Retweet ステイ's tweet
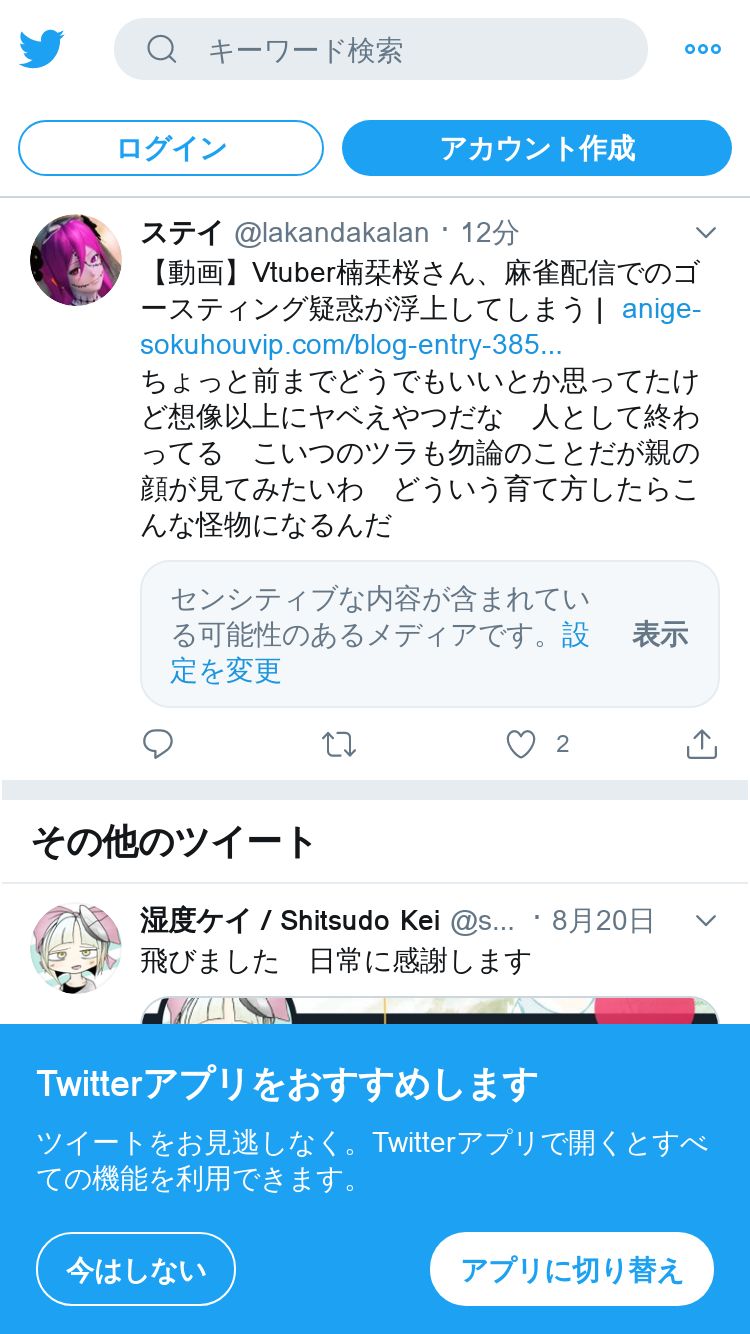 (339, 744)
